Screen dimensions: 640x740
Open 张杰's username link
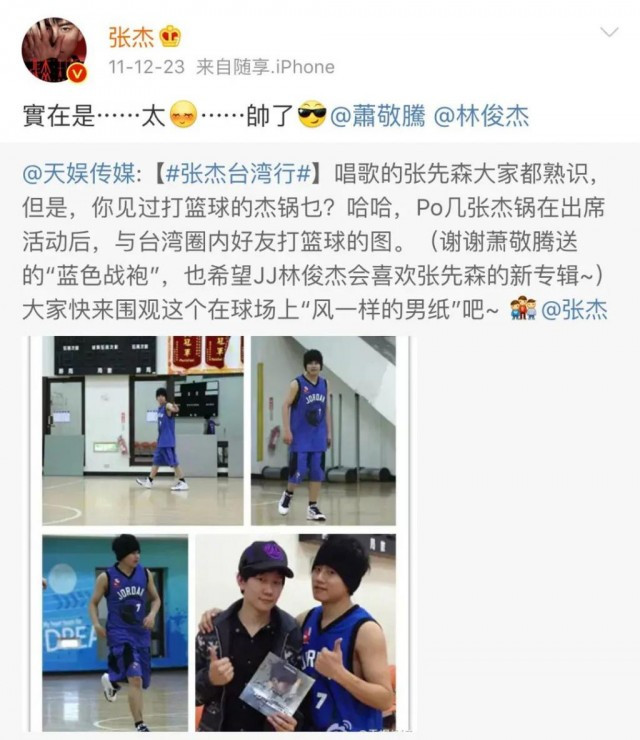tap(131, 37)
